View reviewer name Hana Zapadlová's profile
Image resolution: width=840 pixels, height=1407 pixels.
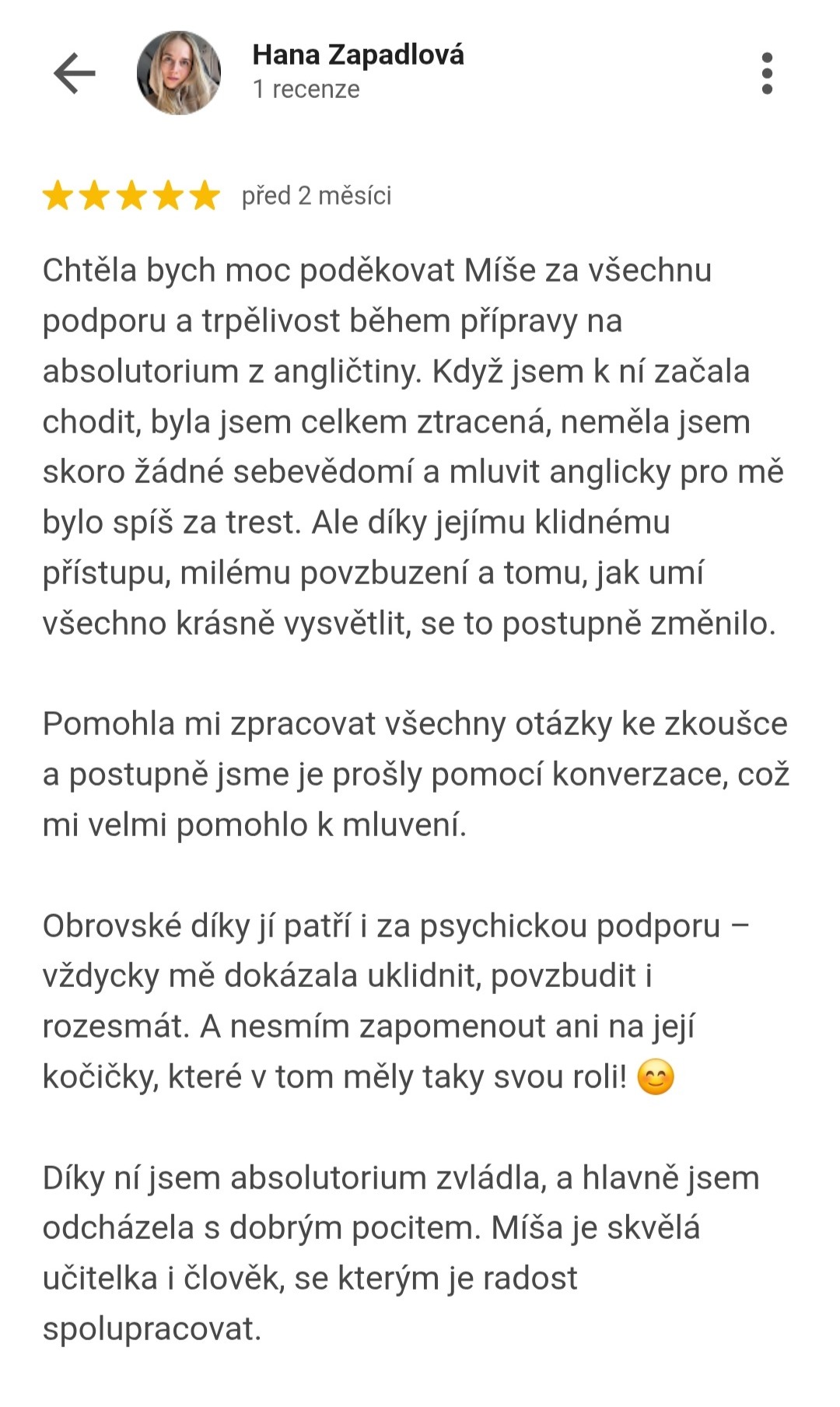click(358, 55)
